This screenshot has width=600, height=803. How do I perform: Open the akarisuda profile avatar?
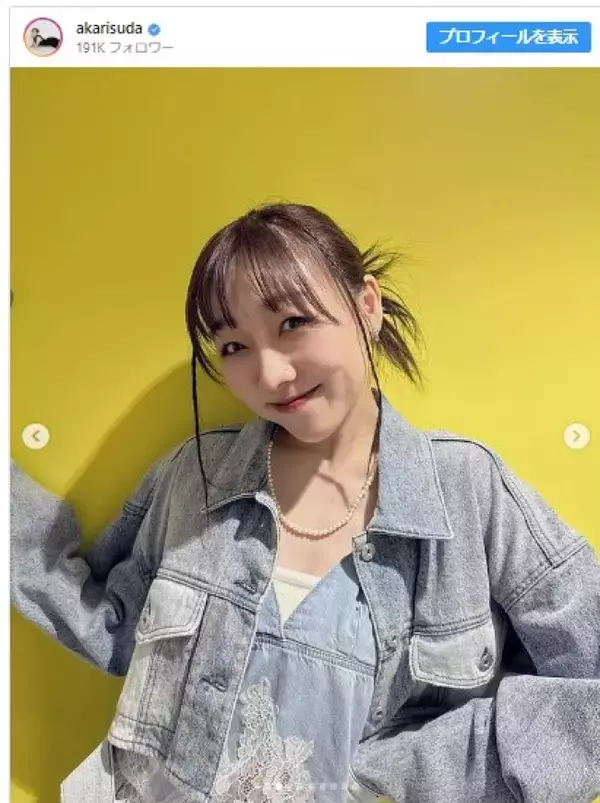43,37
